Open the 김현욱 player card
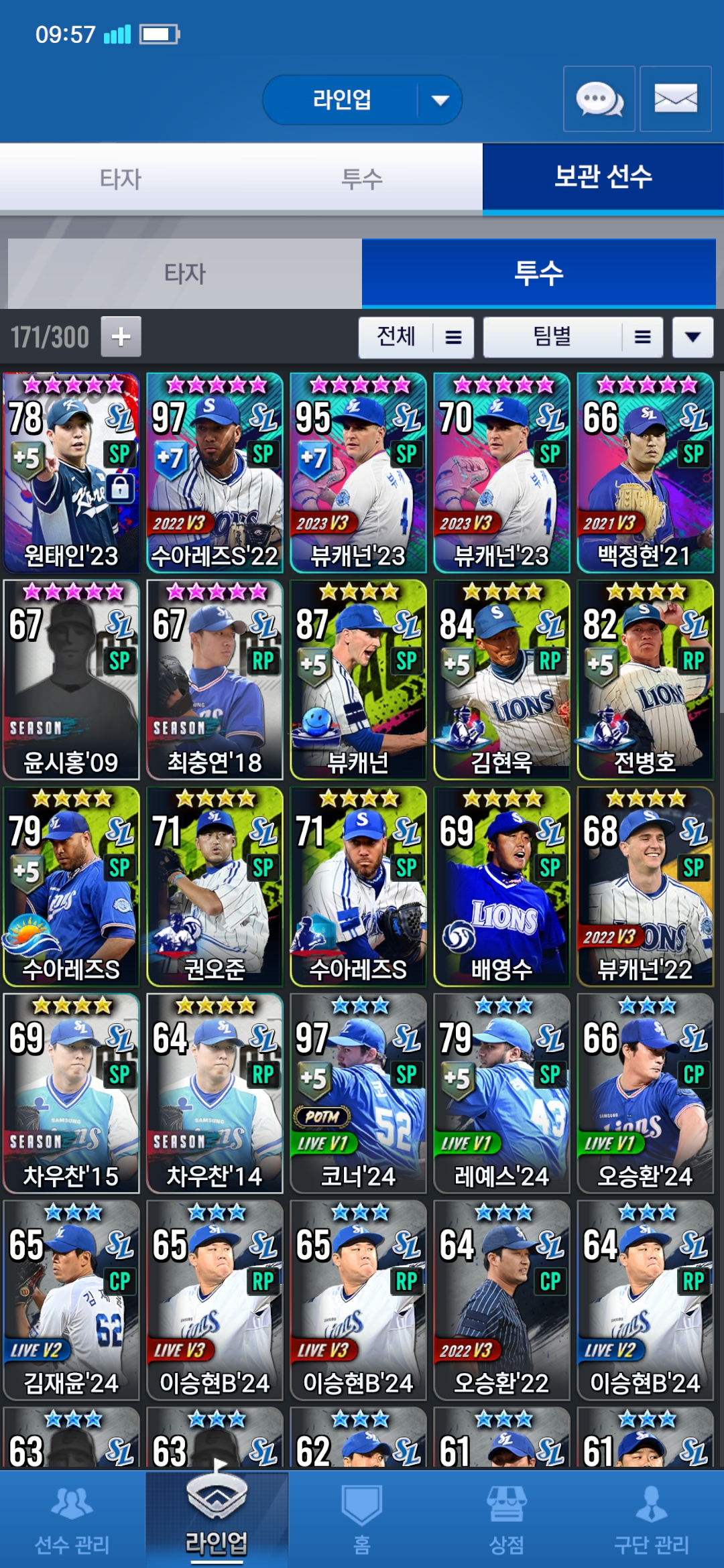724x1568 pixels. point(501,679)
